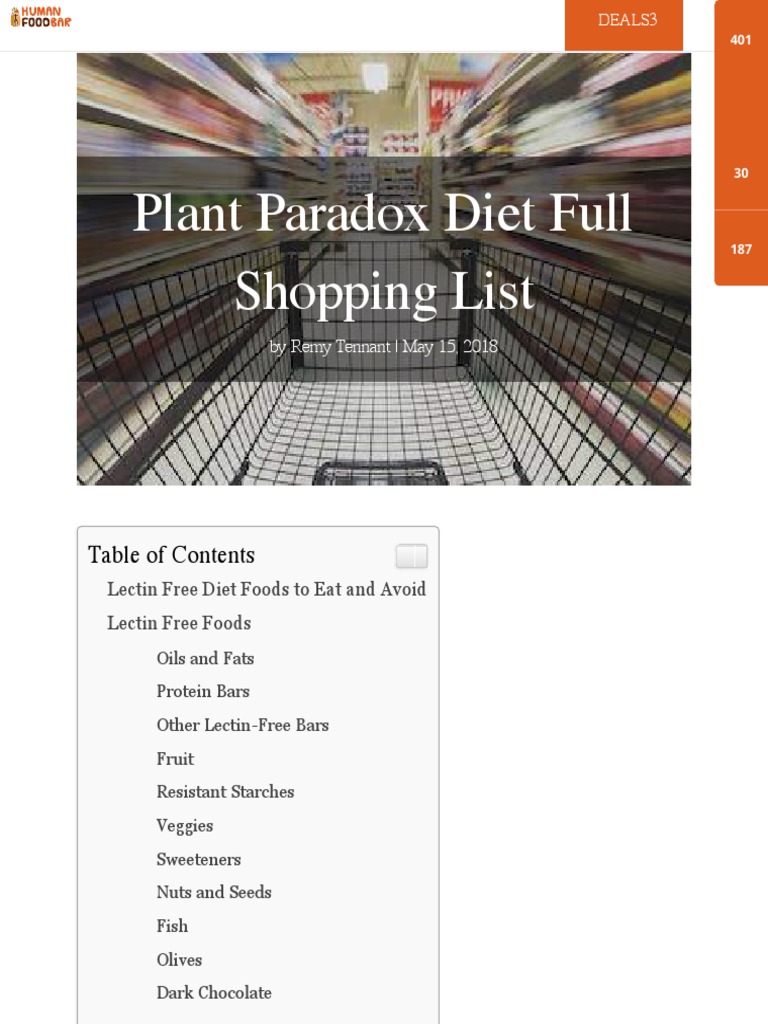The width and height of the screenshot is (768, 1024).
Task: Go to Dark Chocolate section
Action: [214, 993]
